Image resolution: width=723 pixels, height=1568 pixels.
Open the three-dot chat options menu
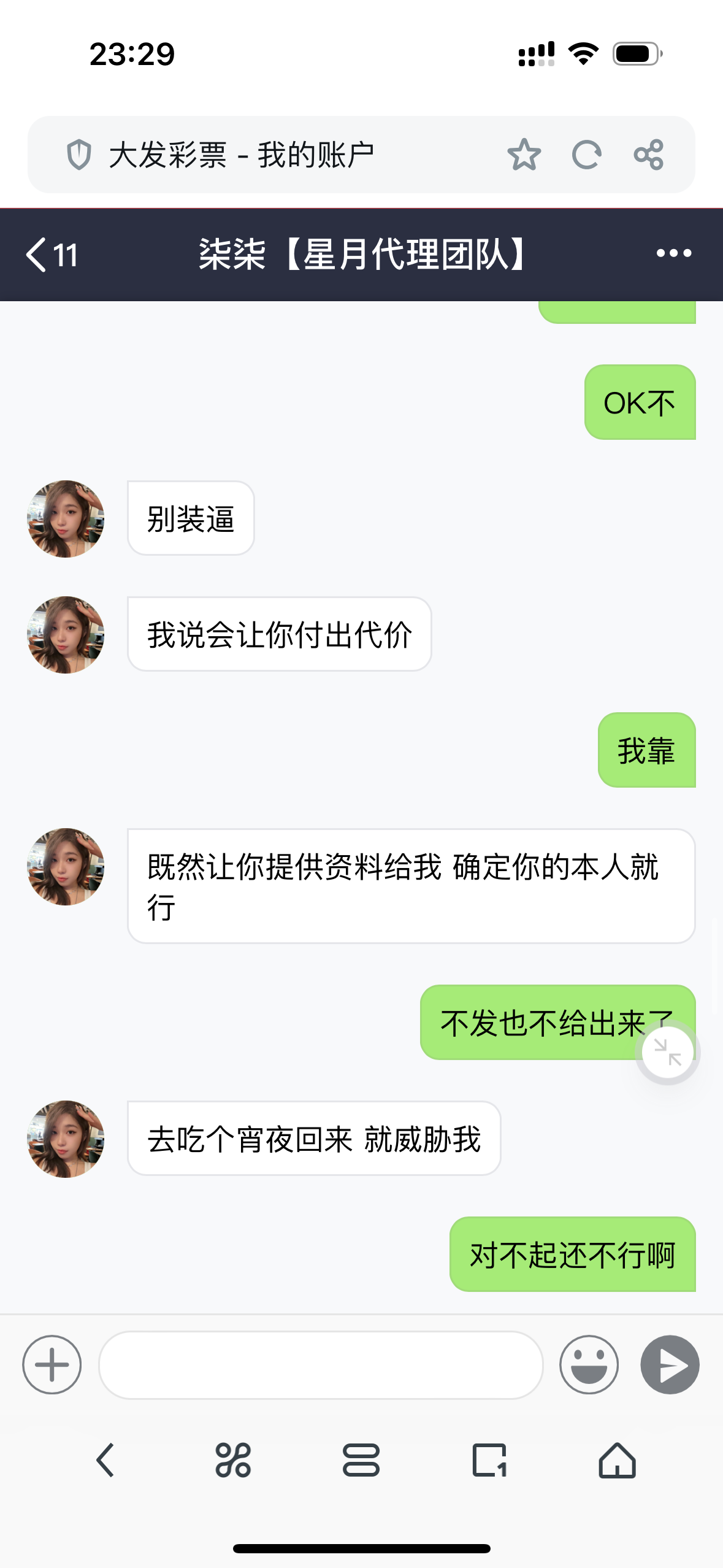[673, 253]
